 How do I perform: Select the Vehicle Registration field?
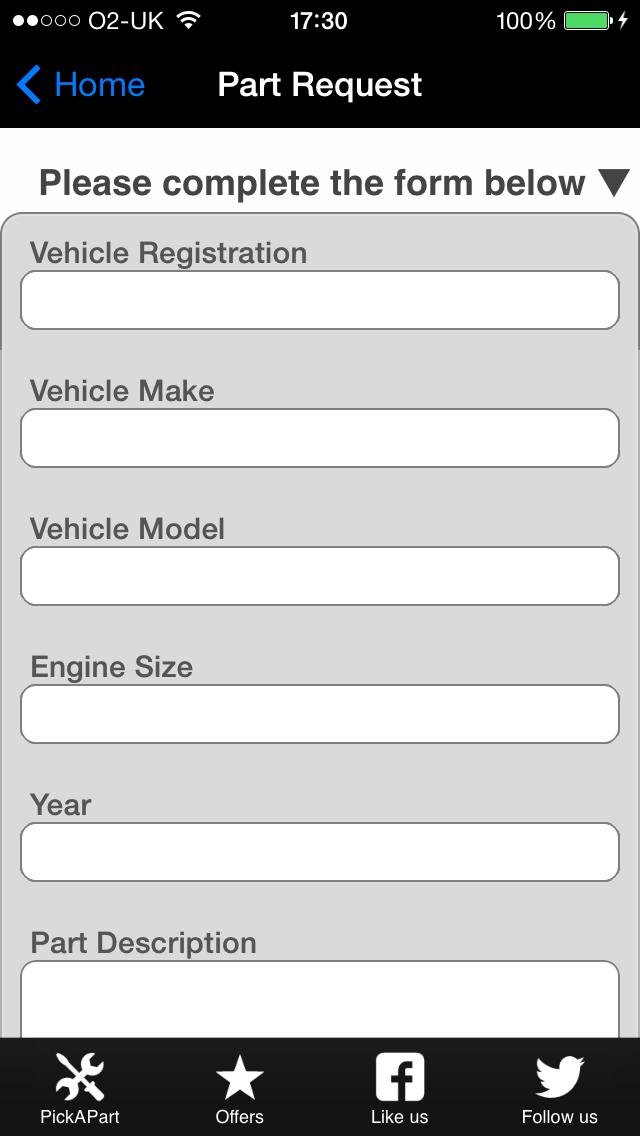click(x=320, y=300)
